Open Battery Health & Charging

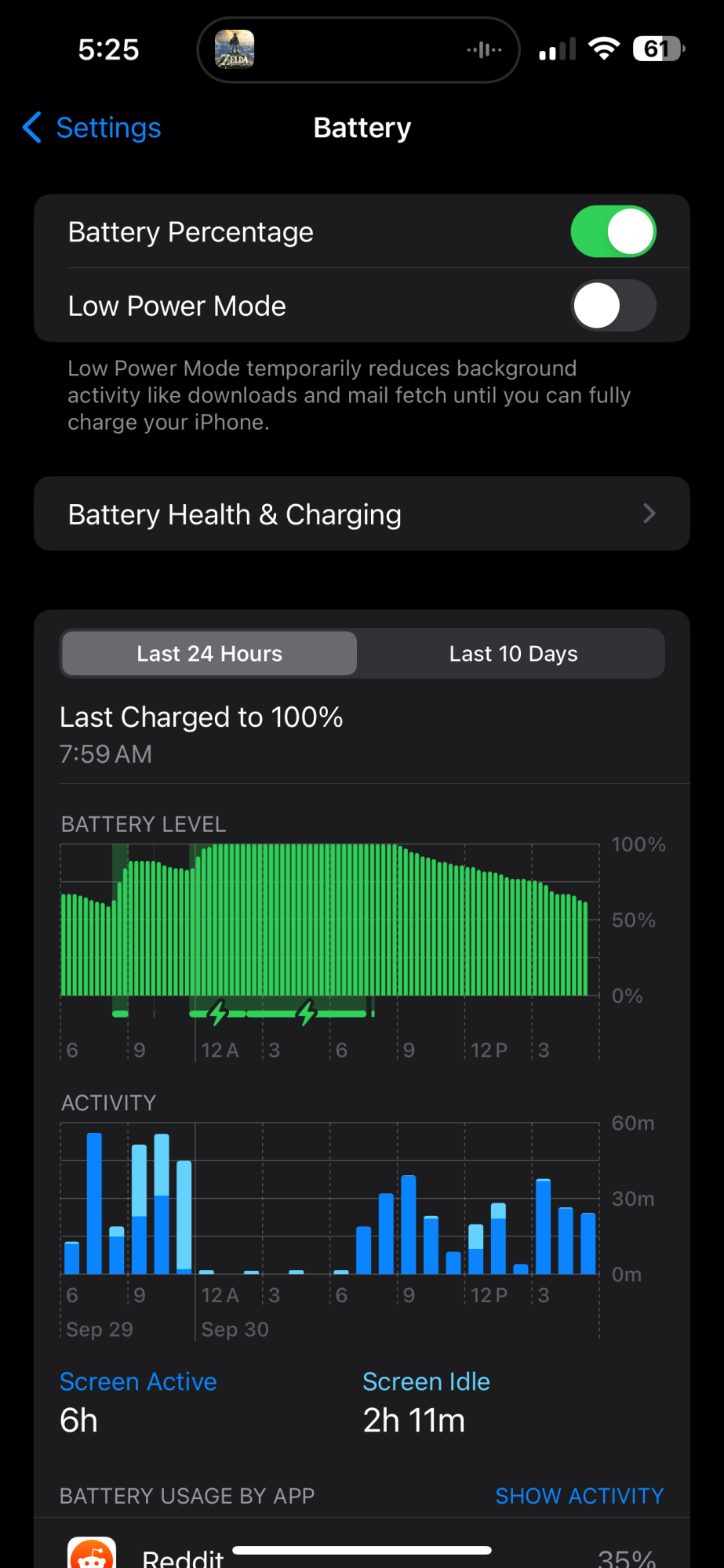(x=362, y=514)
